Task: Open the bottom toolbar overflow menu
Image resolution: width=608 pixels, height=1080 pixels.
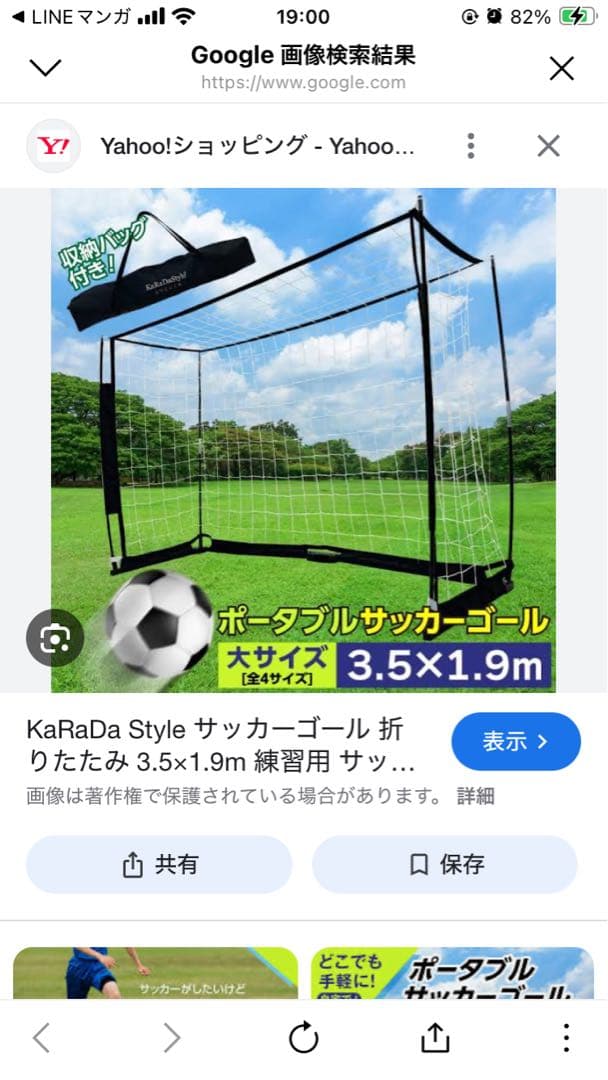Action: [565, 1038]
